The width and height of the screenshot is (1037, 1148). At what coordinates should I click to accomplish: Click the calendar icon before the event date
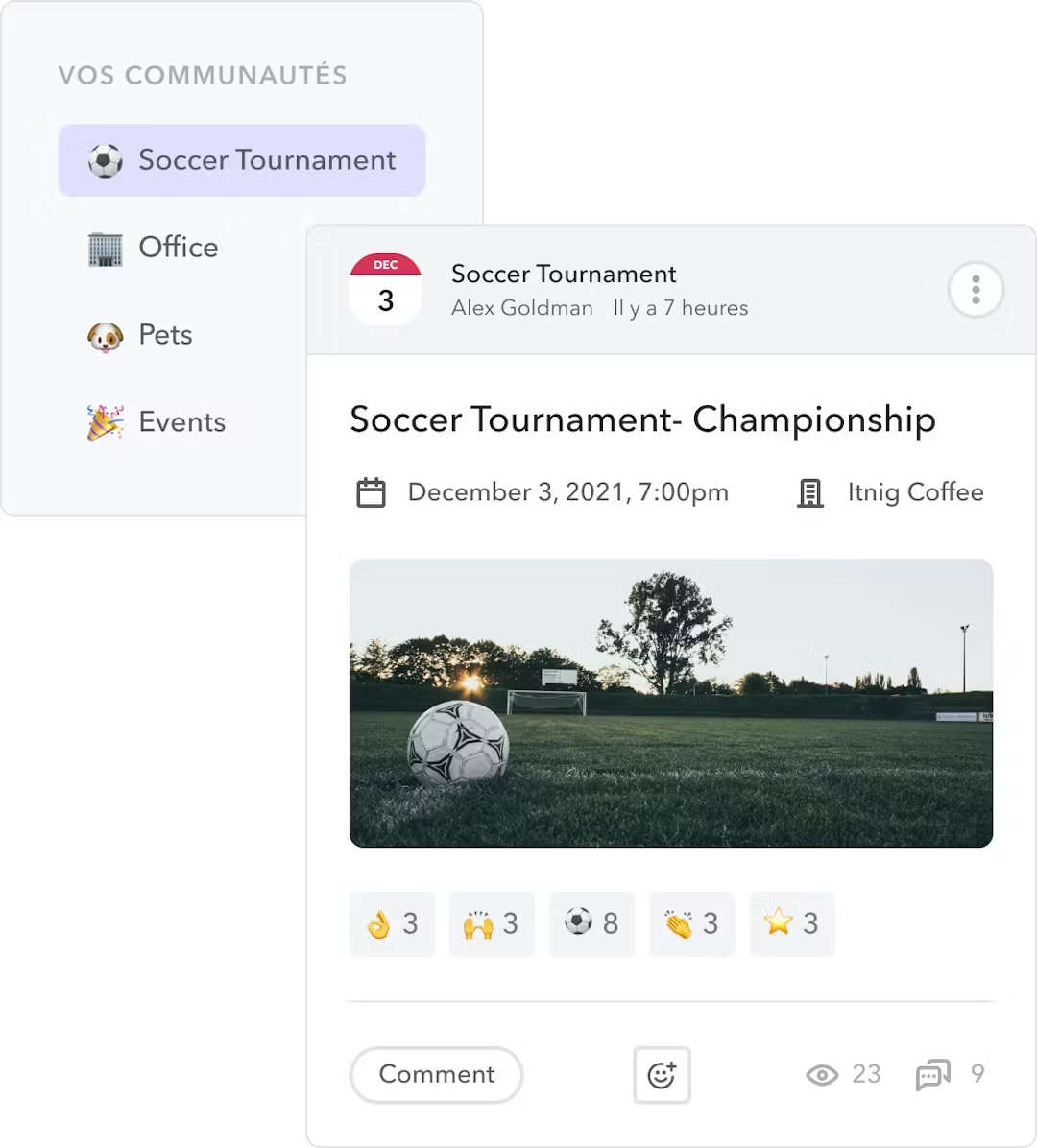(370, 492)
